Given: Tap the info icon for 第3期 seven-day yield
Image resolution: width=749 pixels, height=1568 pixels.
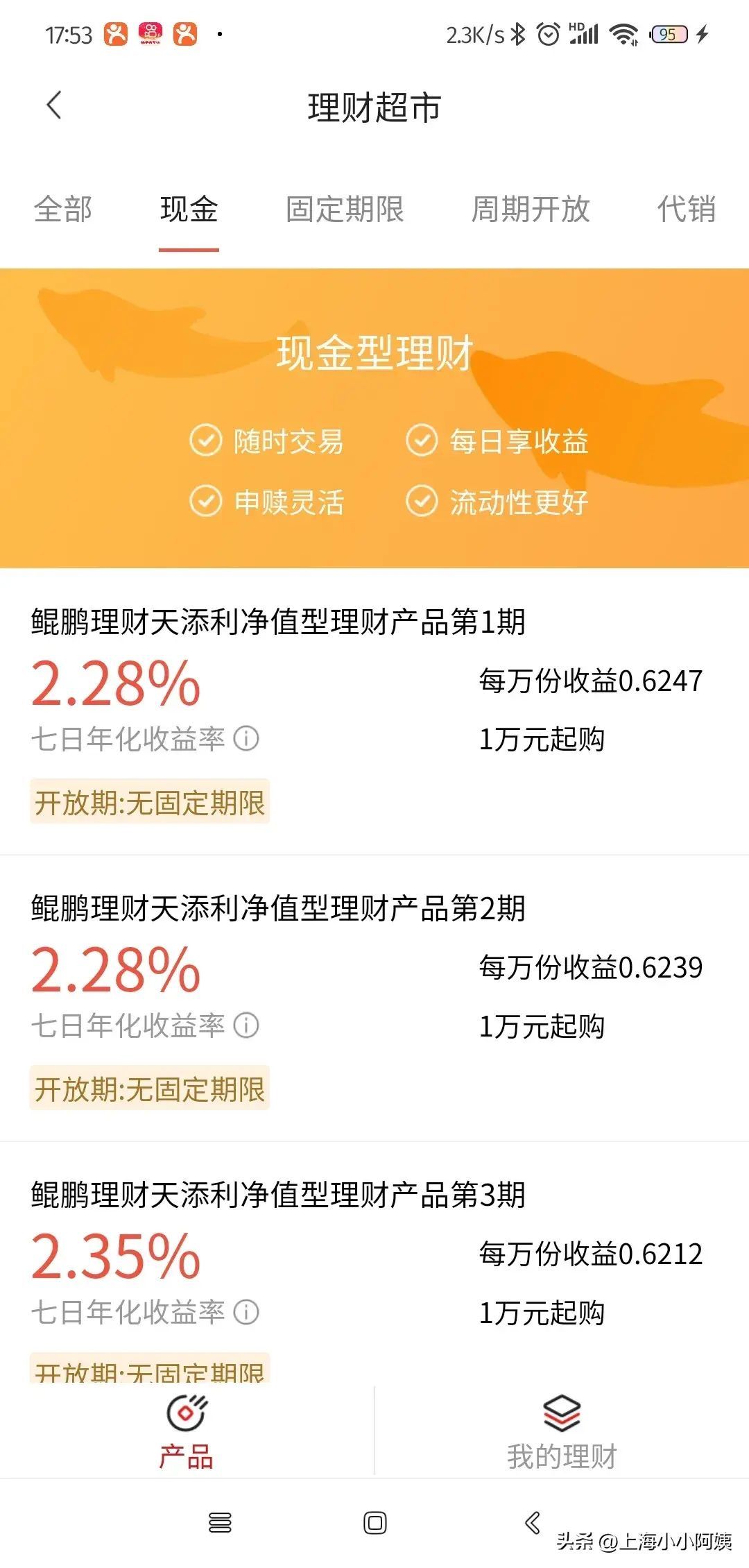Looking at the screenshot, I should click(x=246, y=1311).
